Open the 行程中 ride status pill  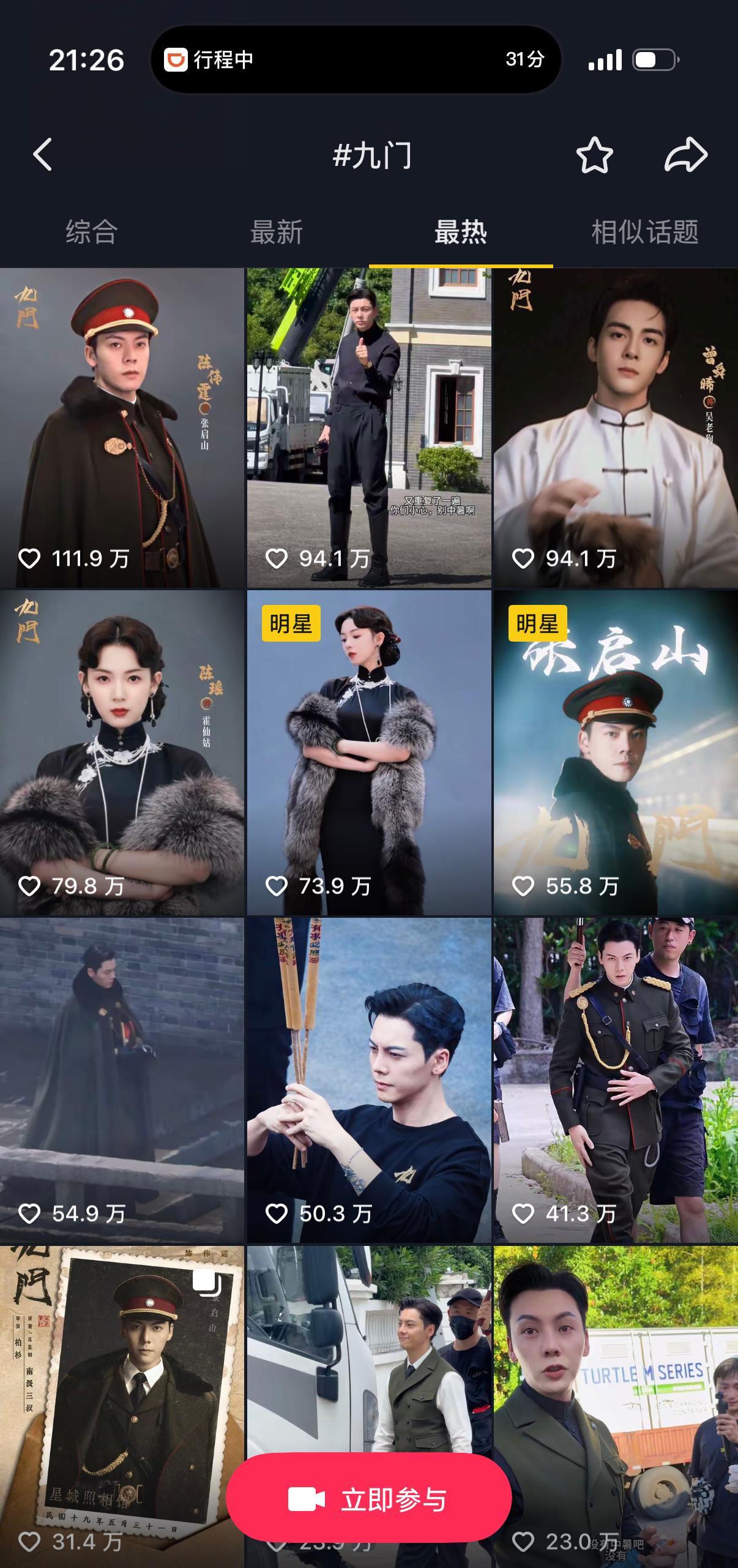[356, 59]
